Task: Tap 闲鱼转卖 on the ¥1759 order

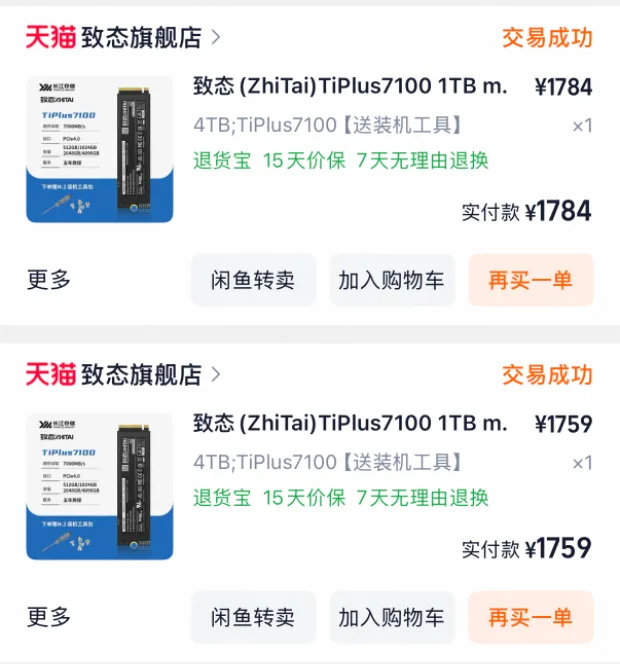Action: pyautogui.click(x=253, y=617)
